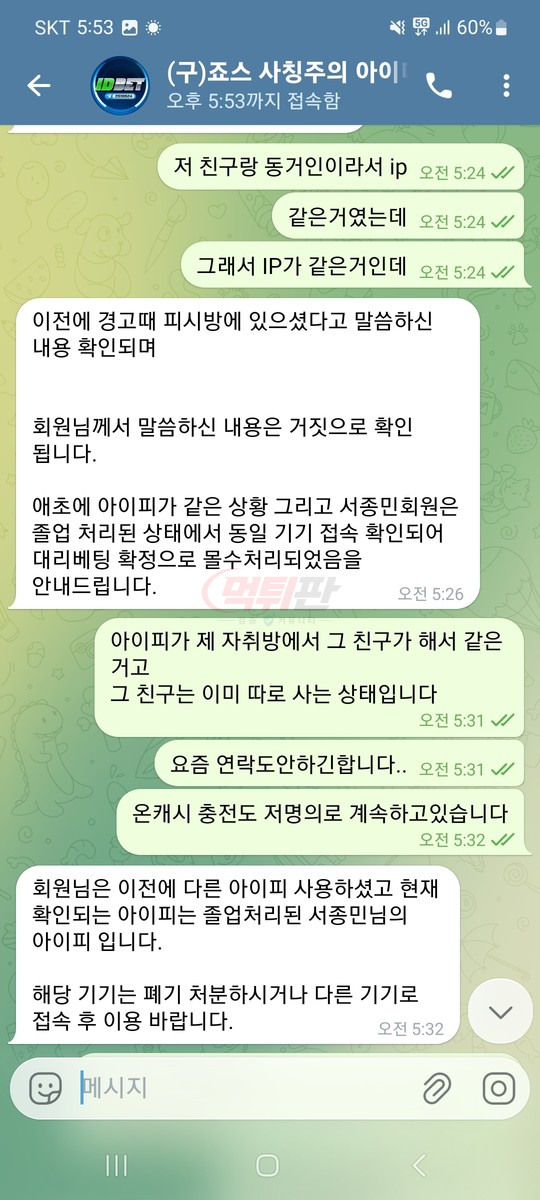Start a voice call
The width and height of the screenshot is (540, 1200).
[439, 86]
